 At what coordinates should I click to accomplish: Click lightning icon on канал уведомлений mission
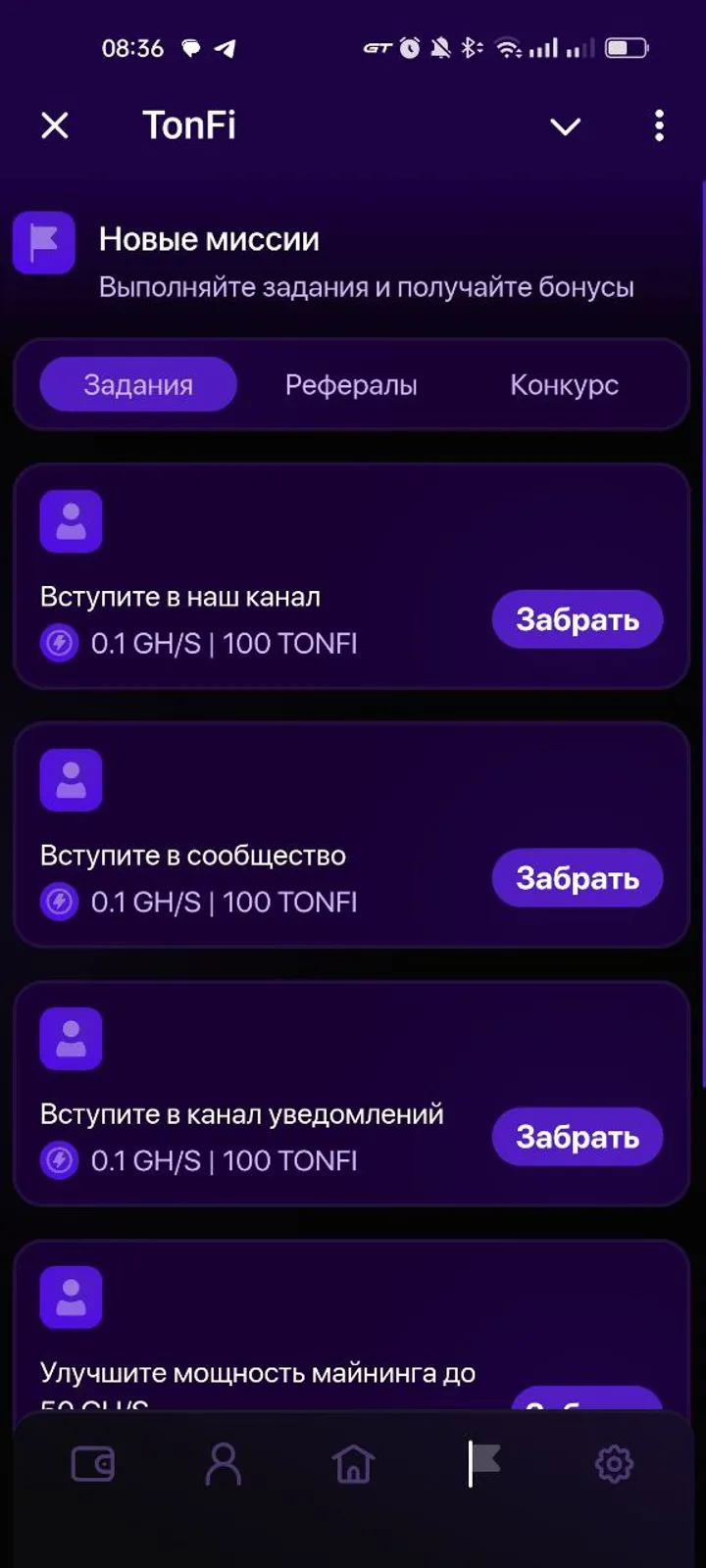point(59,1160)
